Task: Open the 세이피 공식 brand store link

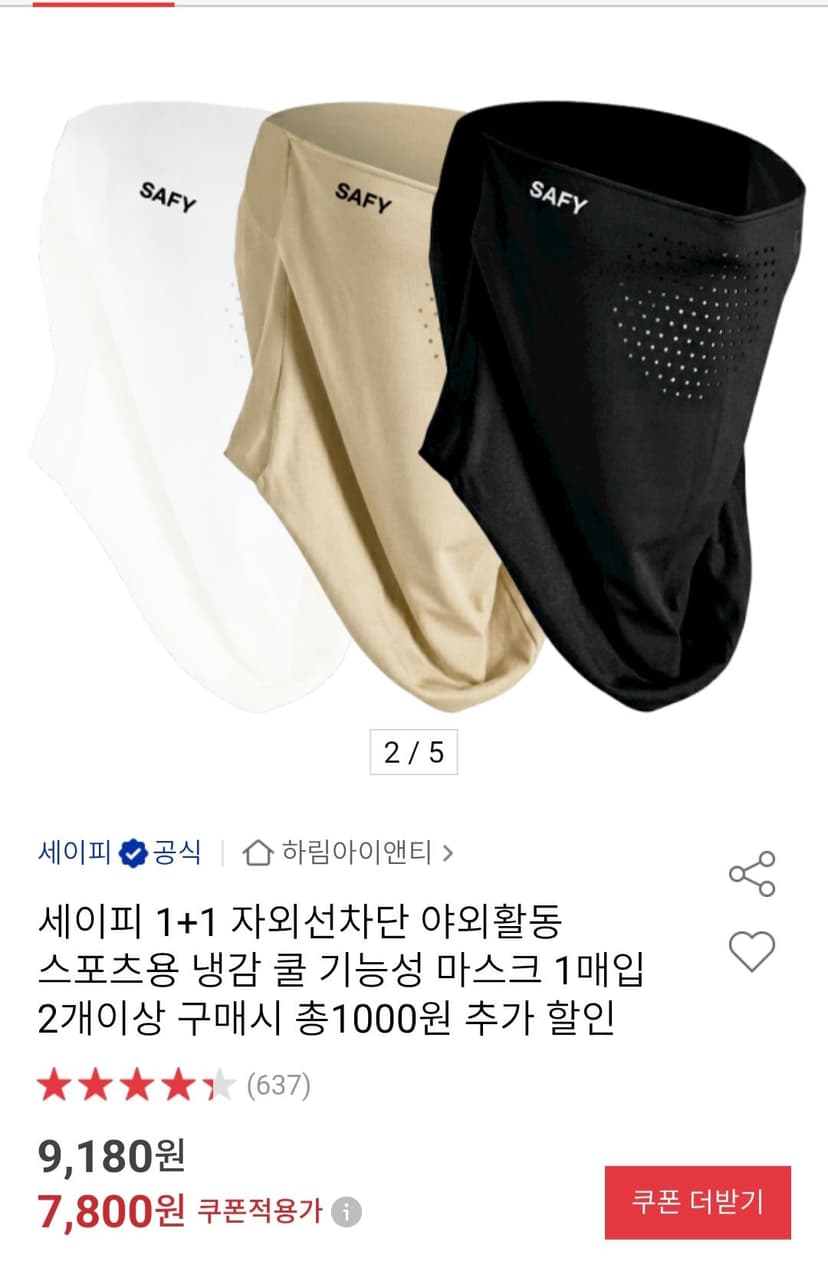Action: (119, 853)
